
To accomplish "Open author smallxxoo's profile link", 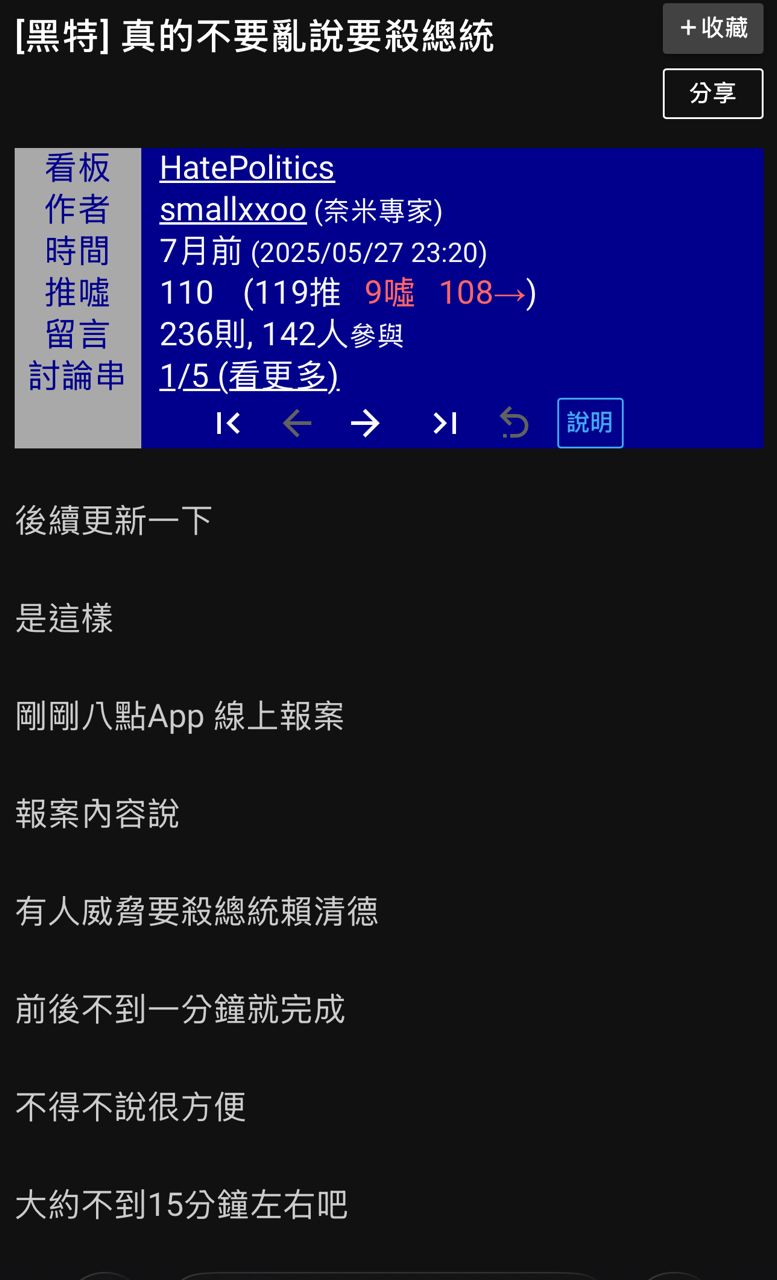I will [233, 210].
